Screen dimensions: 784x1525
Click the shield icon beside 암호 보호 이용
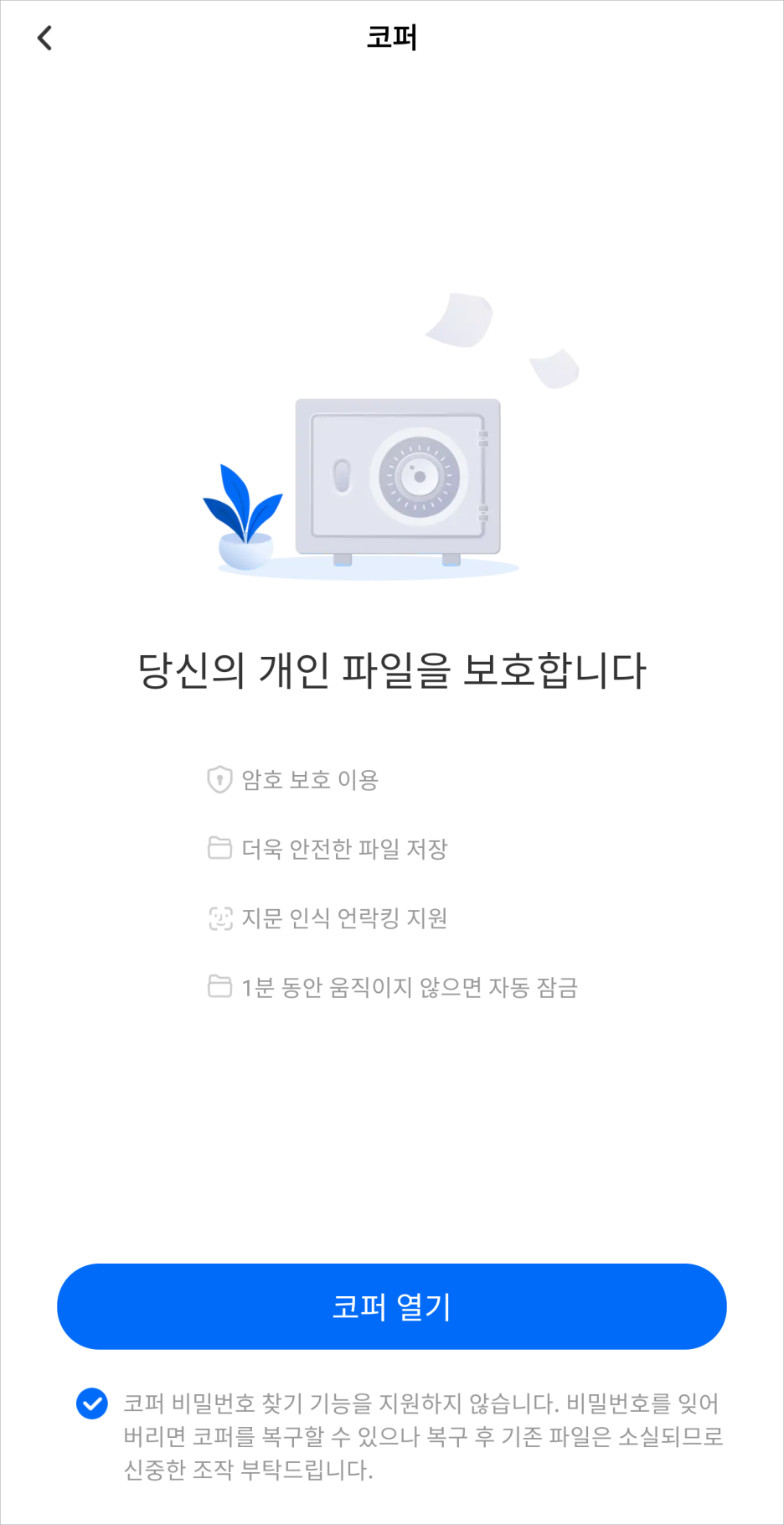219,778
